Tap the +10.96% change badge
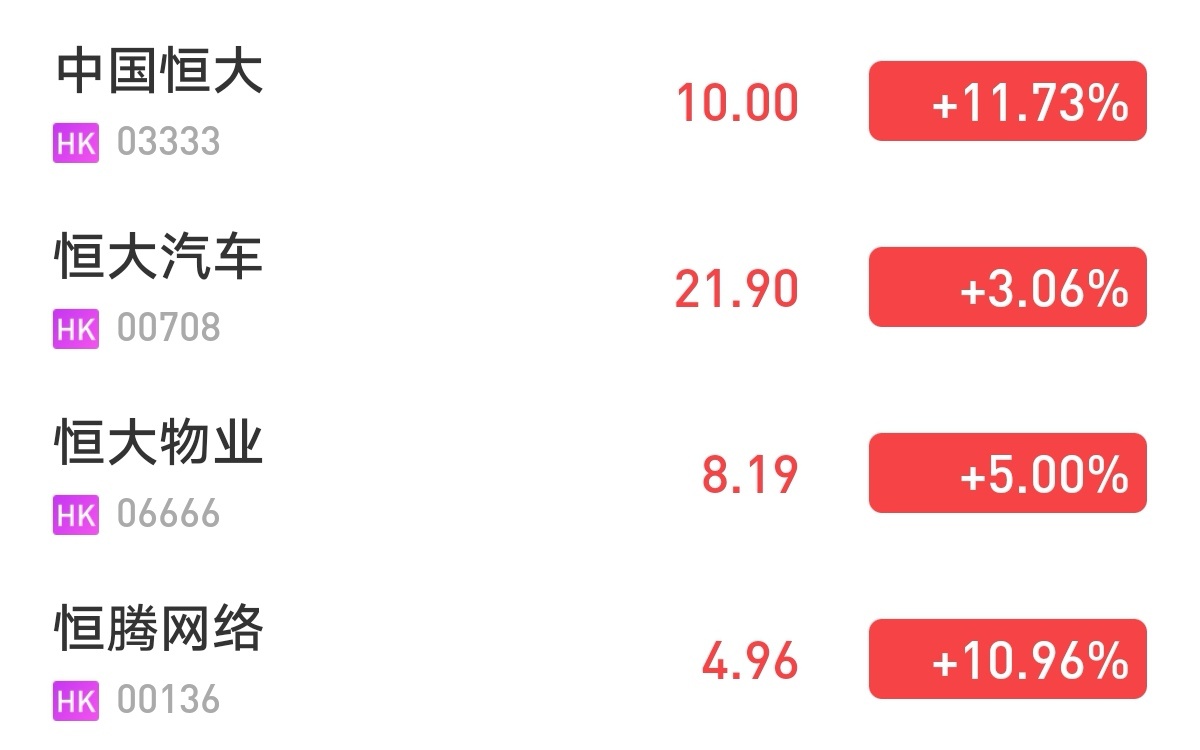Viewport: 1200px width, 750px height. click(1007, 659)
